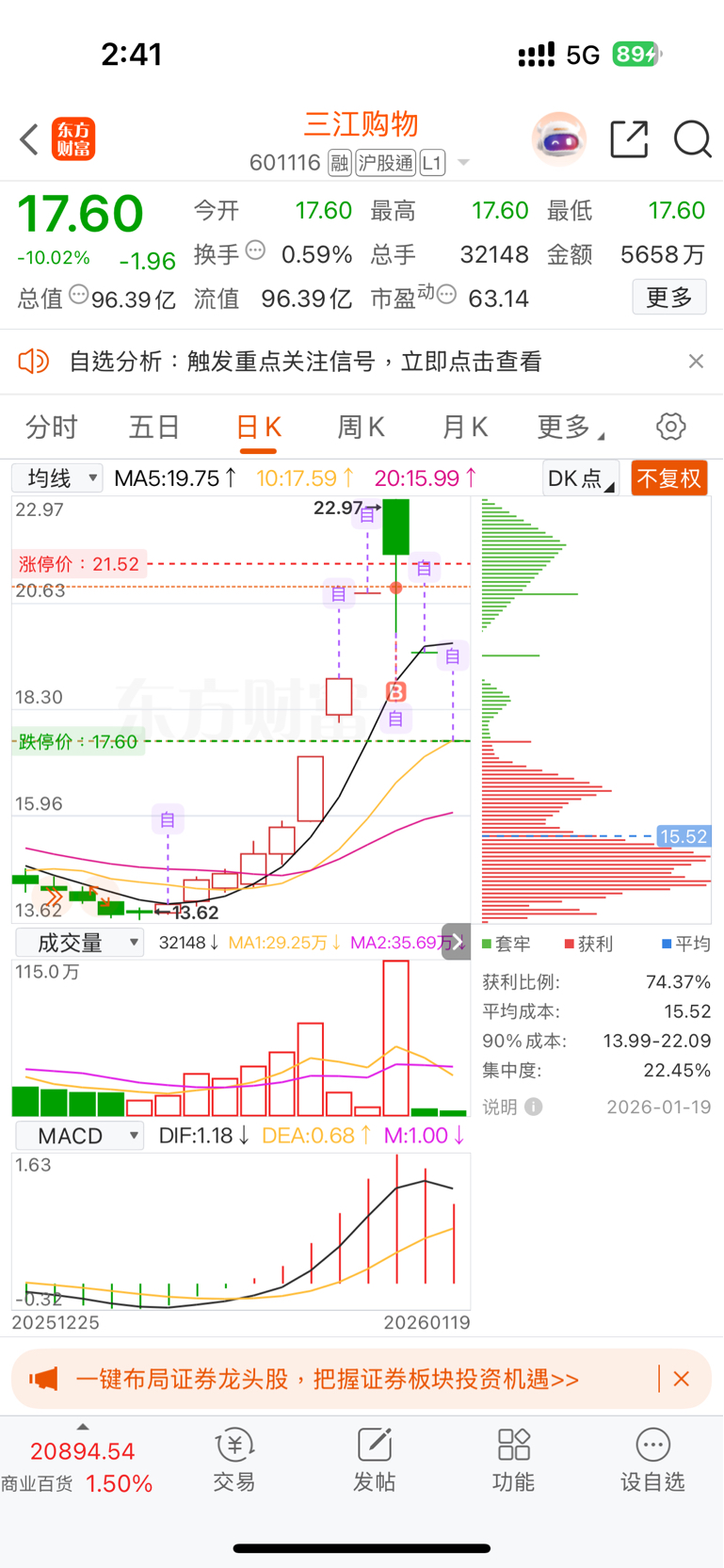Screen dimensions: 724x1568
Task: Open the MACD indicator dropdown
Action: 79,1135
